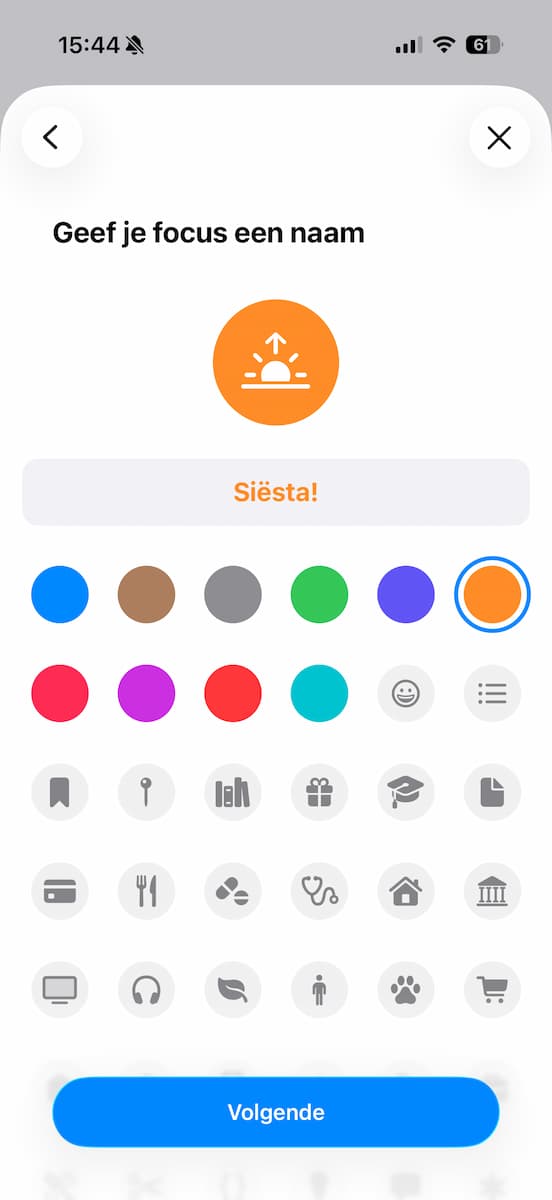Select the blue color swatch

[60, 595]
